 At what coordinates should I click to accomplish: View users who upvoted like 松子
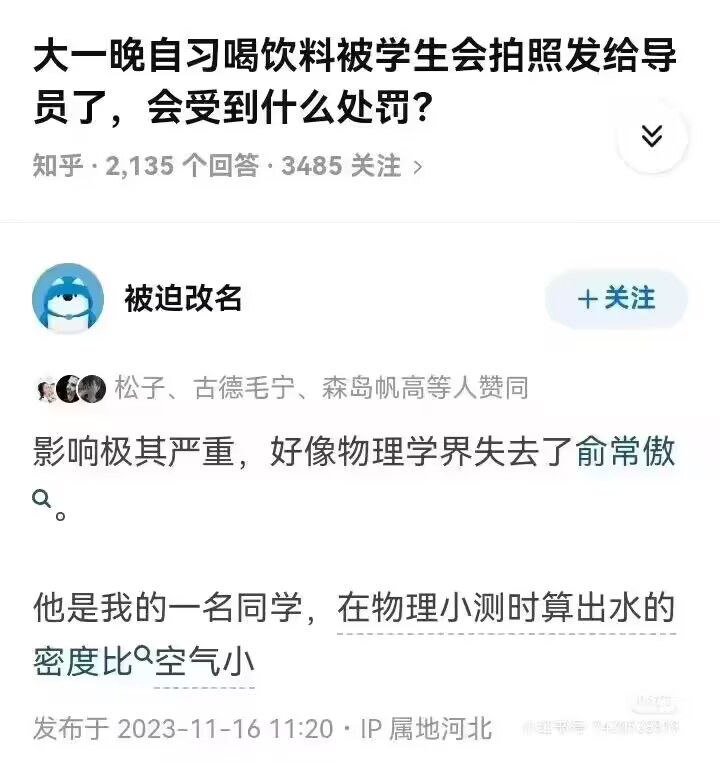click(x=282, y=389)
